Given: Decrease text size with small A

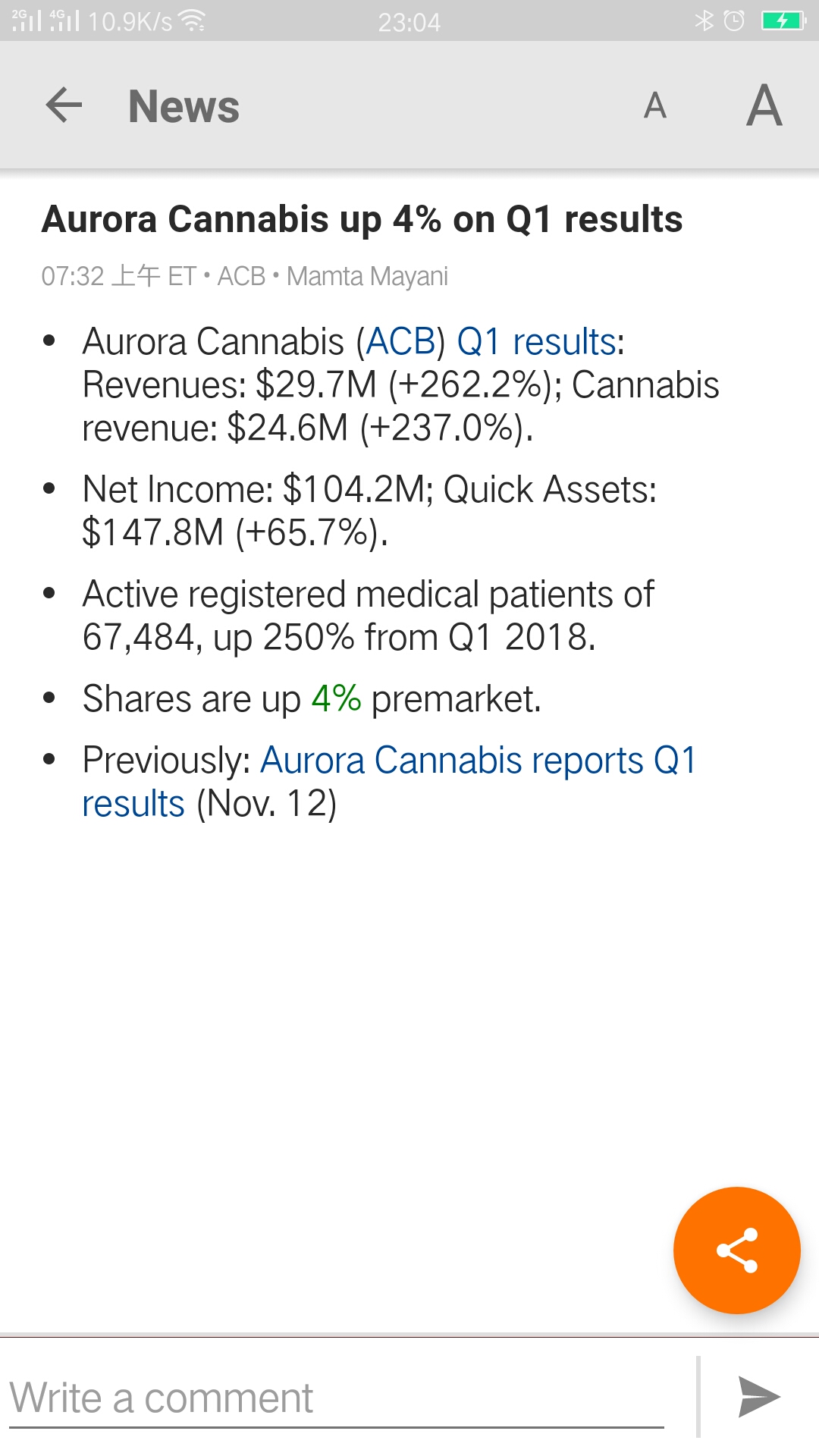Looking at the screenshot, I should (655, 105).
